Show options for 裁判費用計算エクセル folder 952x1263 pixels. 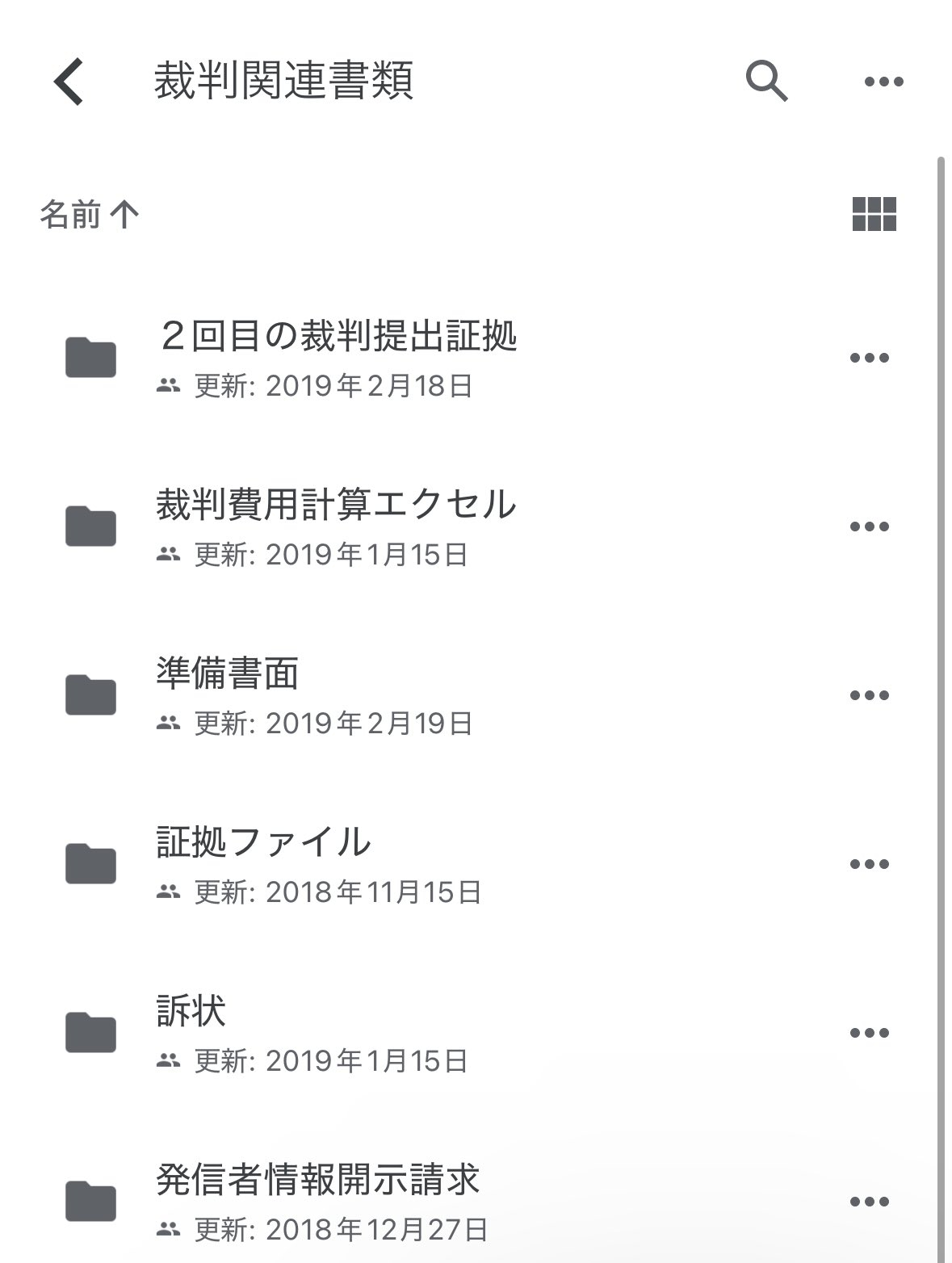(869, 527)
